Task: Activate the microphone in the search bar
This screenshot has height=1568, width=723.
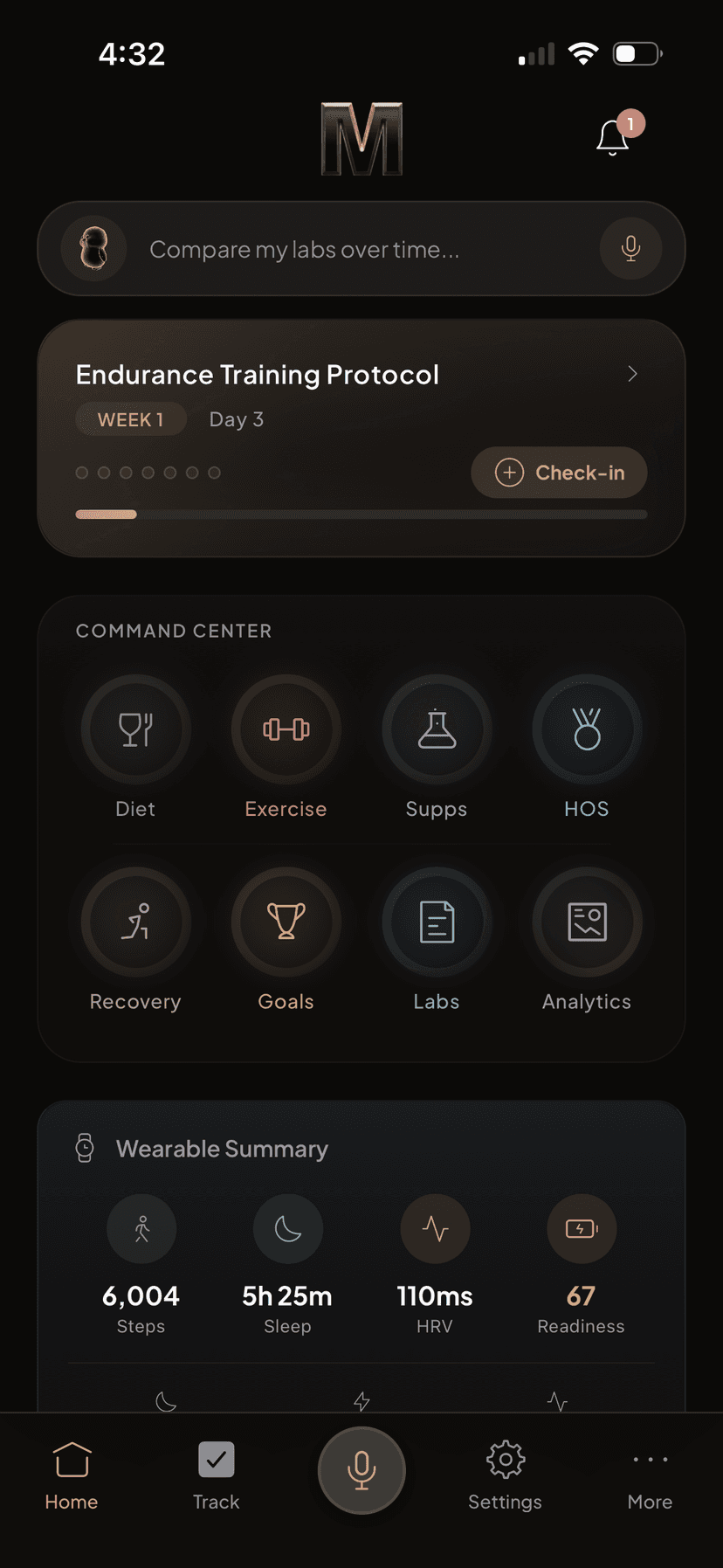Action: [x=630, y=248]
